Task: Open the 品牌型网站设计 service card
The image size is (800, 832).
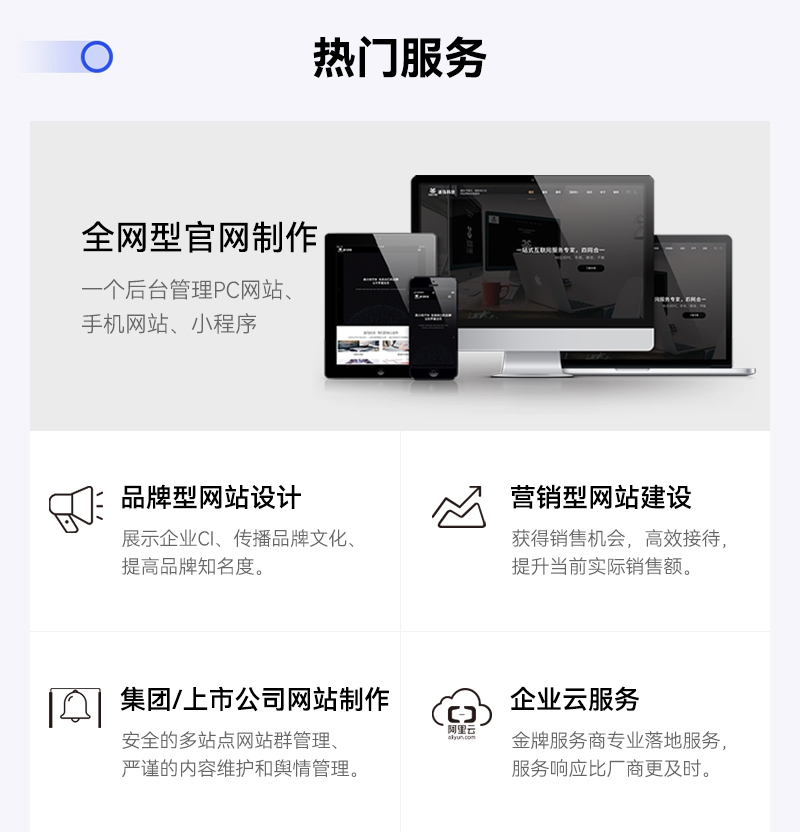Action: pos(215,530)
